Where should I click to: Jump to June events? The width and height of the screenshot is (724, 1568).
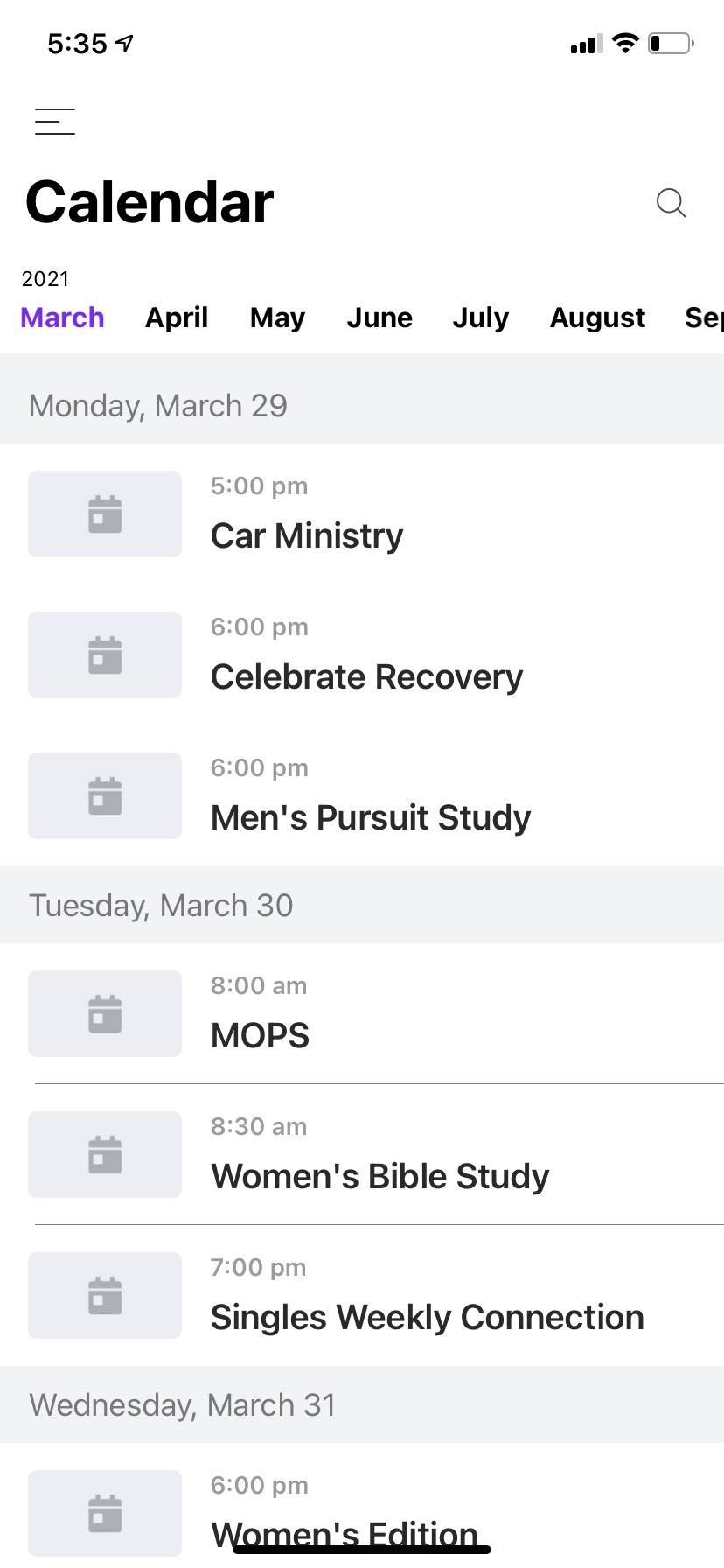pos(379,318)
